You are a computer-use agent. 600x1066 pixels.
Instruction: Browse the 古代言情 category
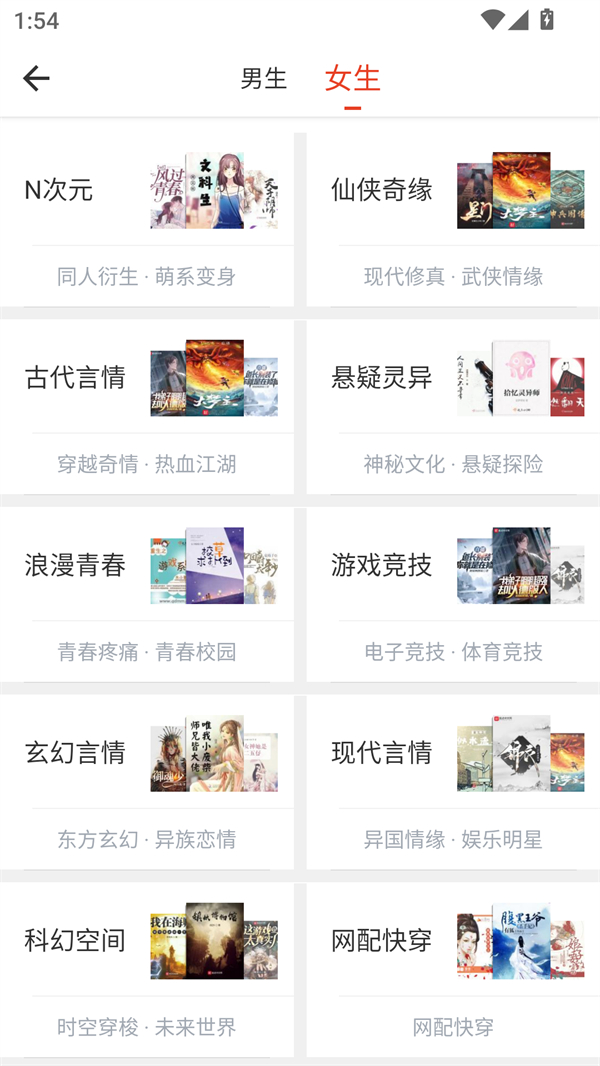147,407
